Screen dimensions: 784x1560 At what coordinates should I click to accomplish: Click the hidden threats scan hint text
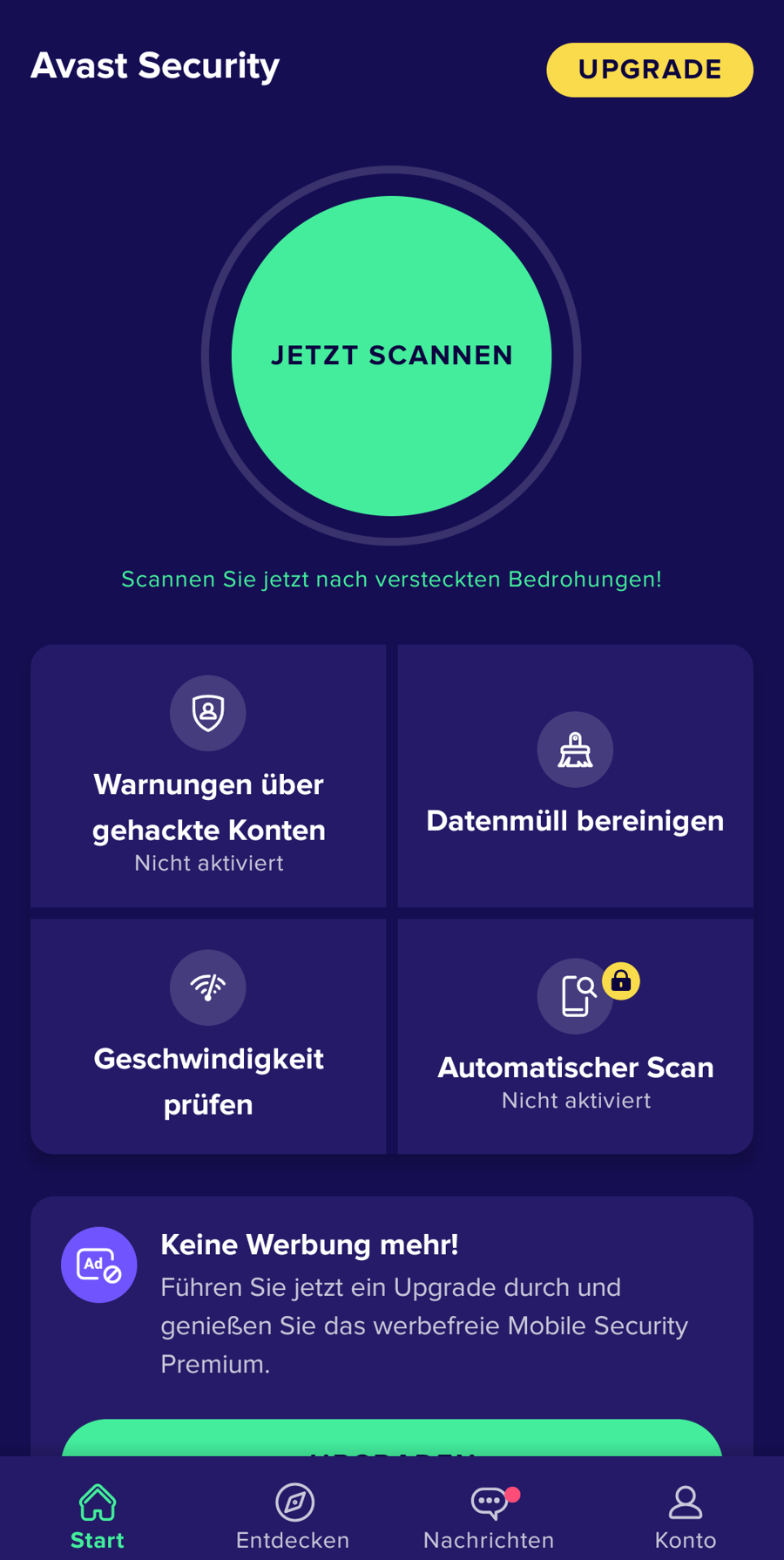[391, 579]
